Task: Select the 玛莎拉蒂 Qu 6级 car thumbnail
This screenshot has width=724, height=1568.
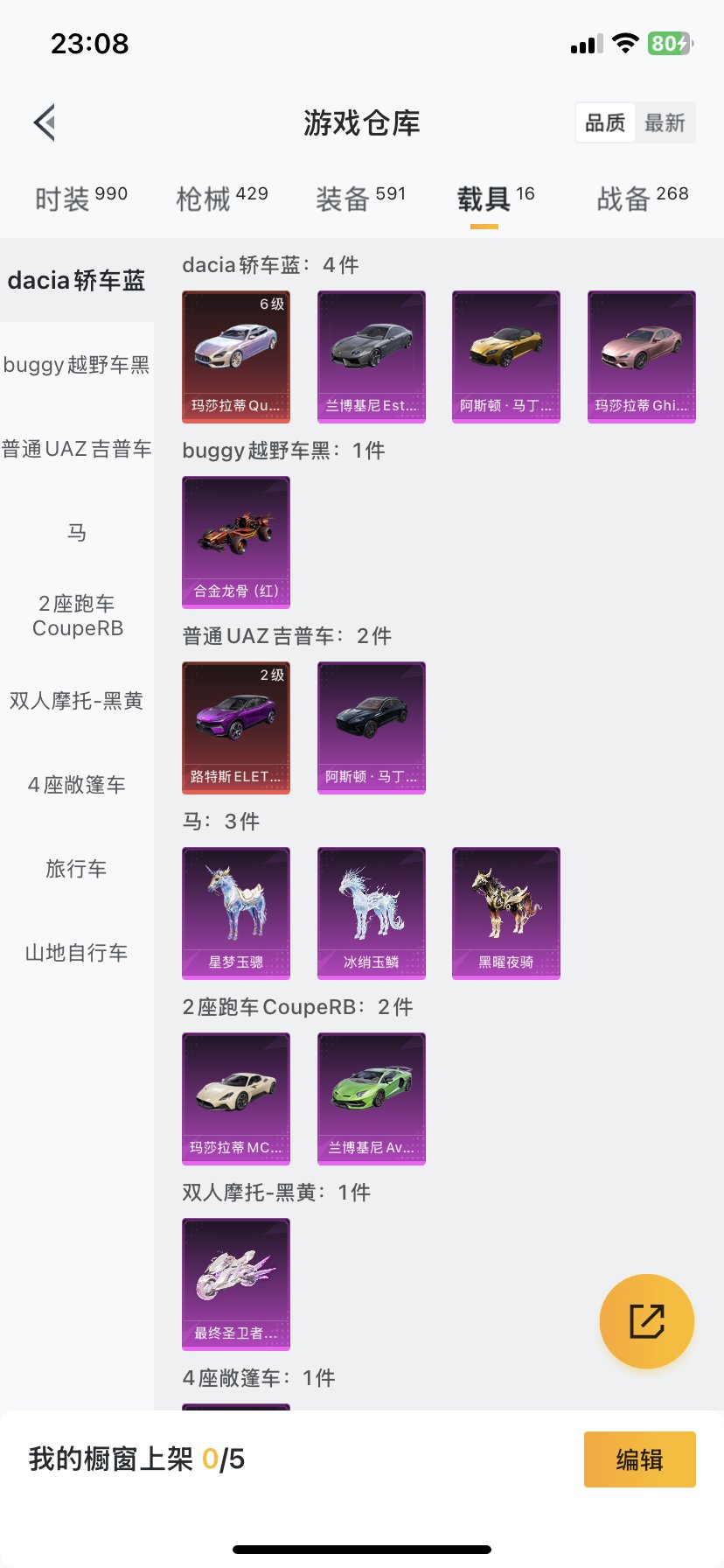Action: (x=235, y=356)
